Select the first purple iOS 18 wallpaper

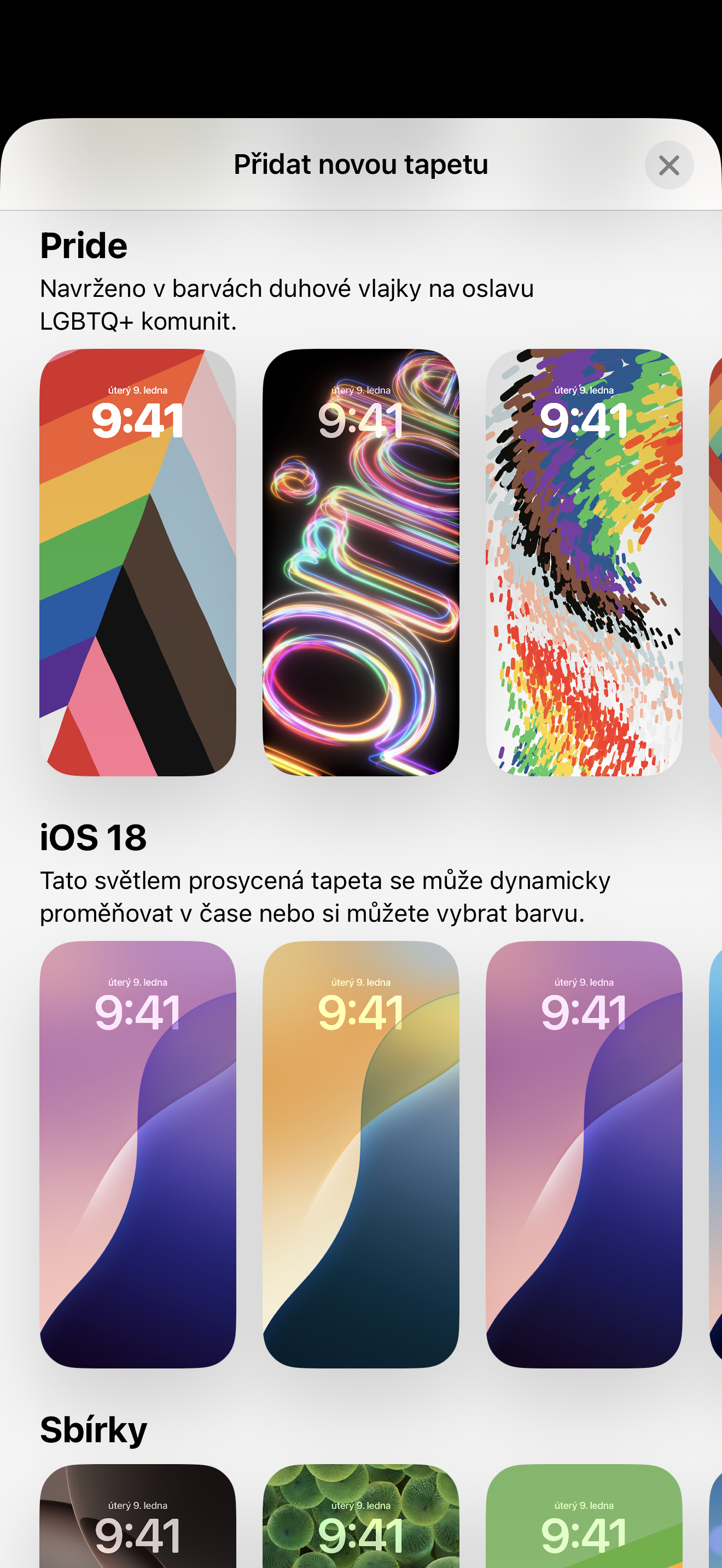click(138, 1154)
